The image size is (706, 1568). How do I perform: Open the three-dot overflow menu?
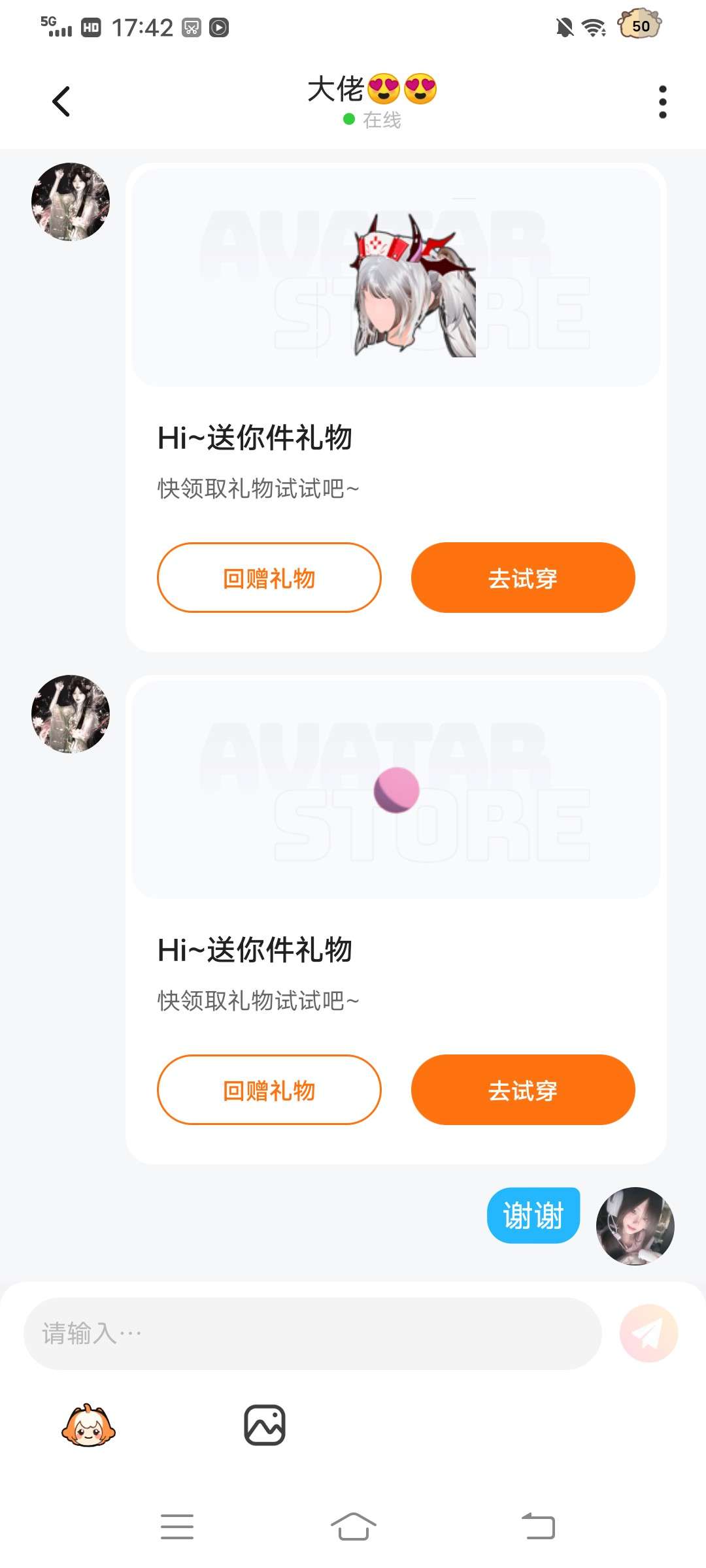[x=662, y=102]
